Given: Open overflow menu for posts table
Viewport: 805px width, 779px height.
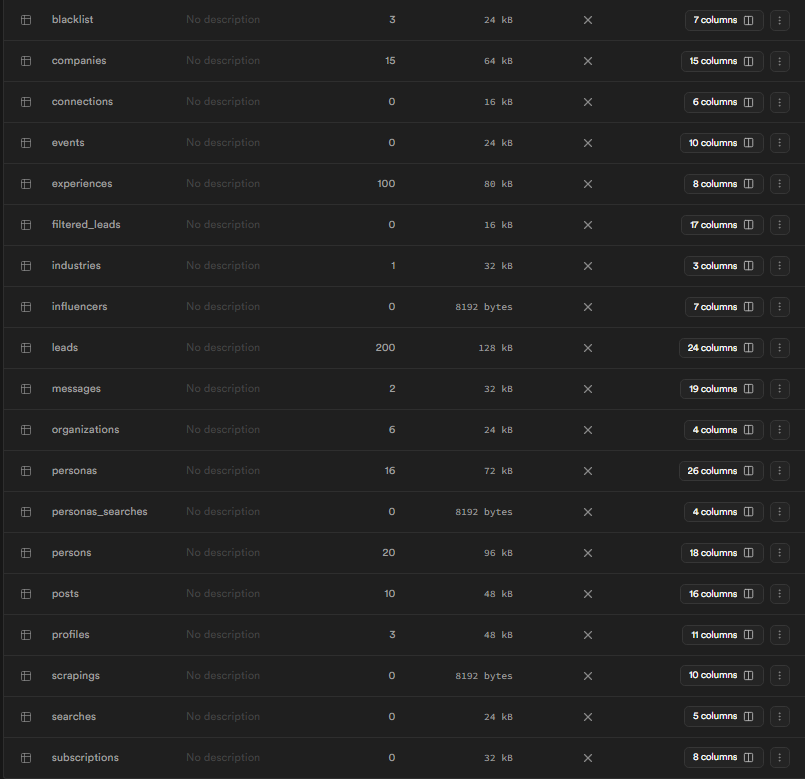Looking at the screenshot, I should point(780,594).
